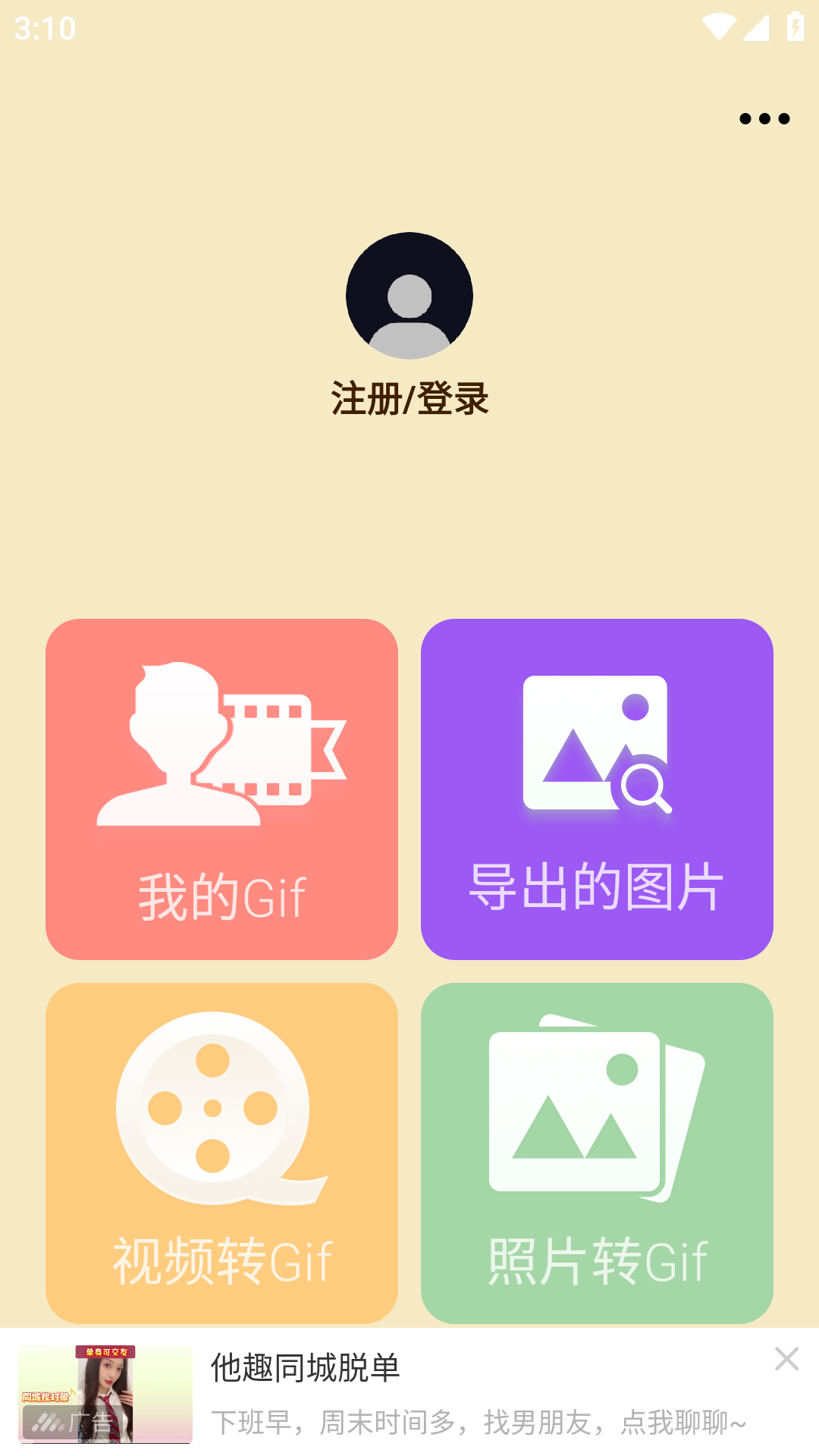Open the three-dot overflow menu
The width and height of the screenshot is (819, 1456).
pos(764,119)
